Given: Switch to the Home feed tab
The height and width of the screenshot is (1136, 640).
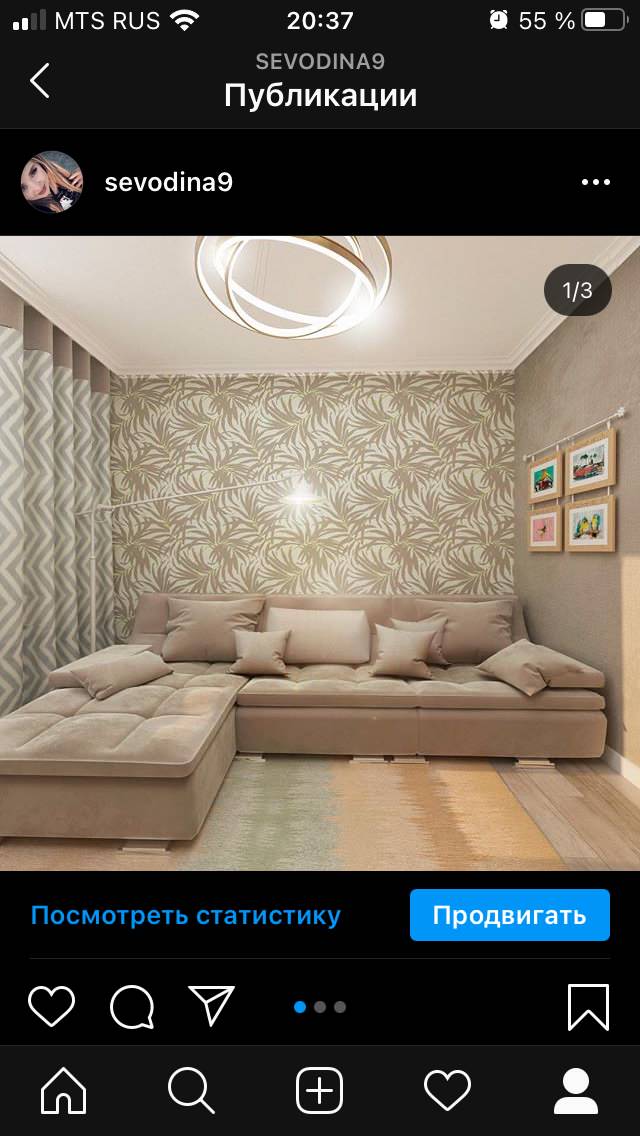Looking at the screenshot, I should (x=63, y=1090).
